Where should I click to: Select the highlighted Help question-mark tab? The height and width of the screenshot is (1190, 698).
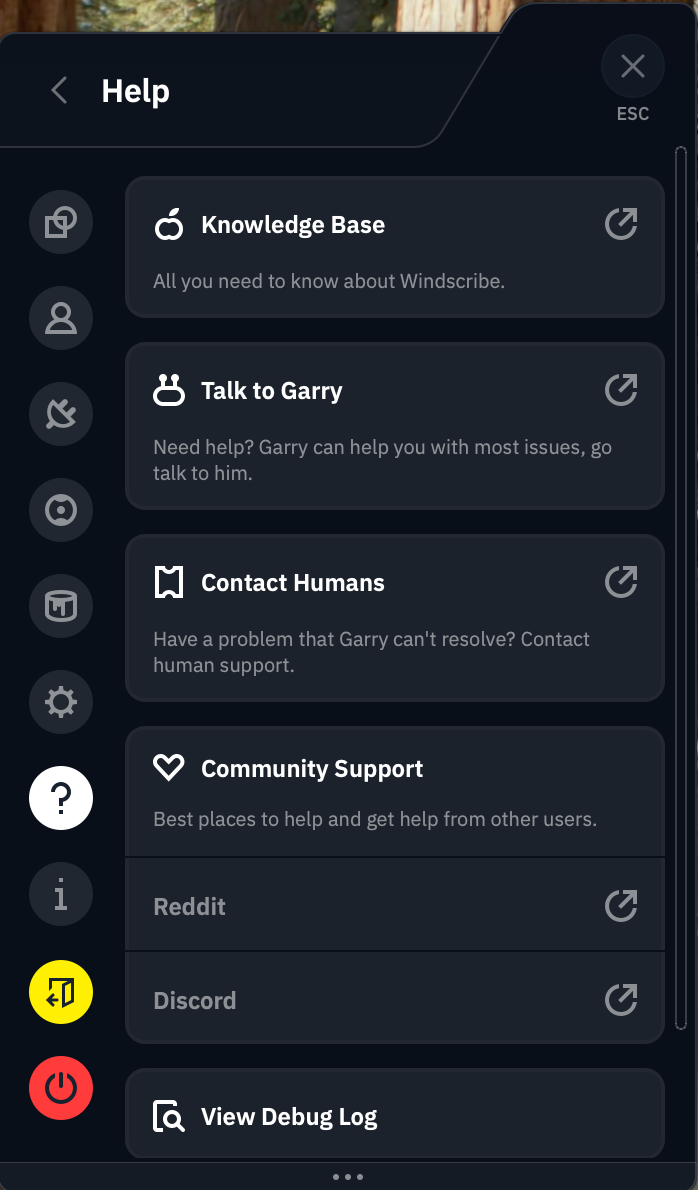[61, 798]
